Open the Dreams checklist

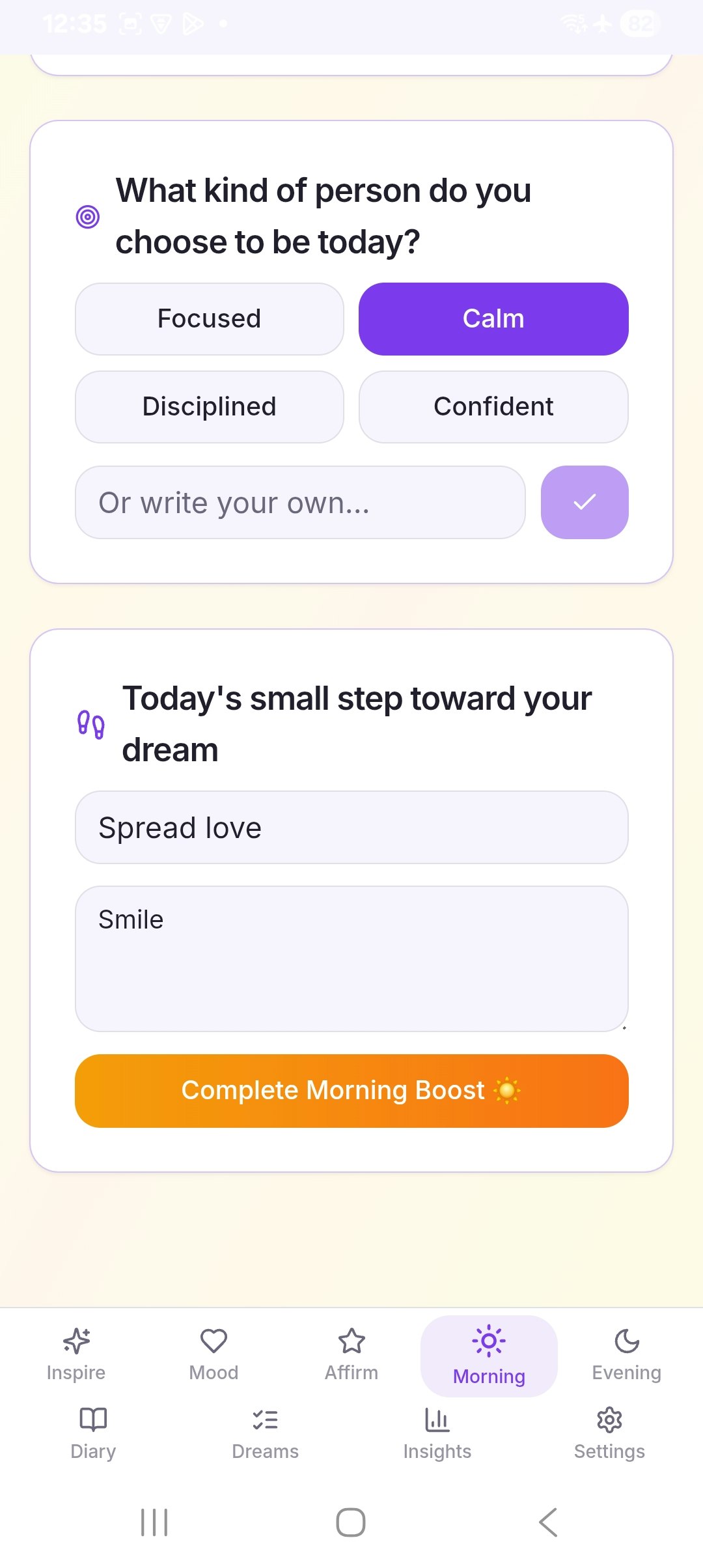[x=264, y=1433]
